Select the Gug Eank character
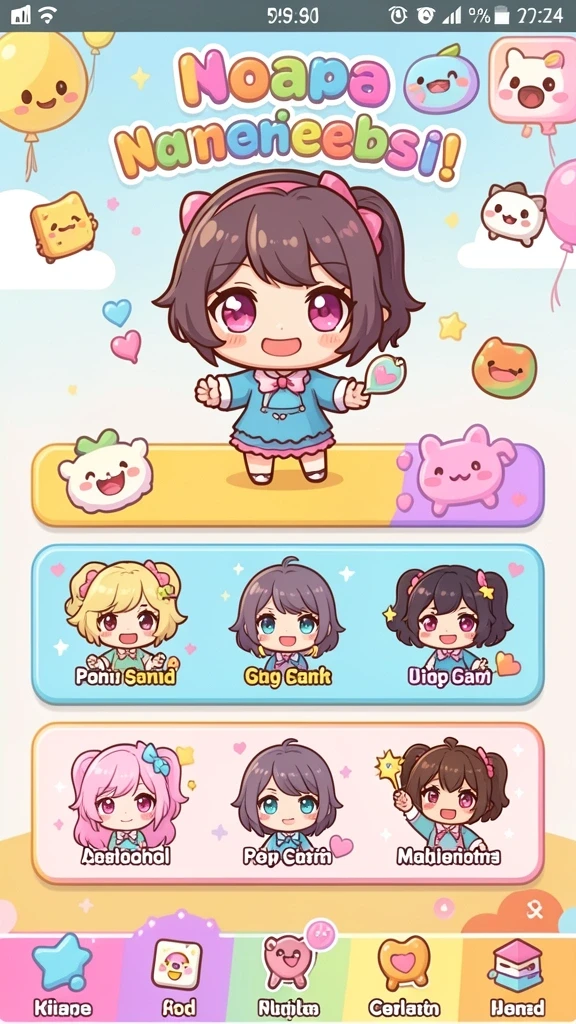This screenshot has width=576, height=1024. (287, 624)
